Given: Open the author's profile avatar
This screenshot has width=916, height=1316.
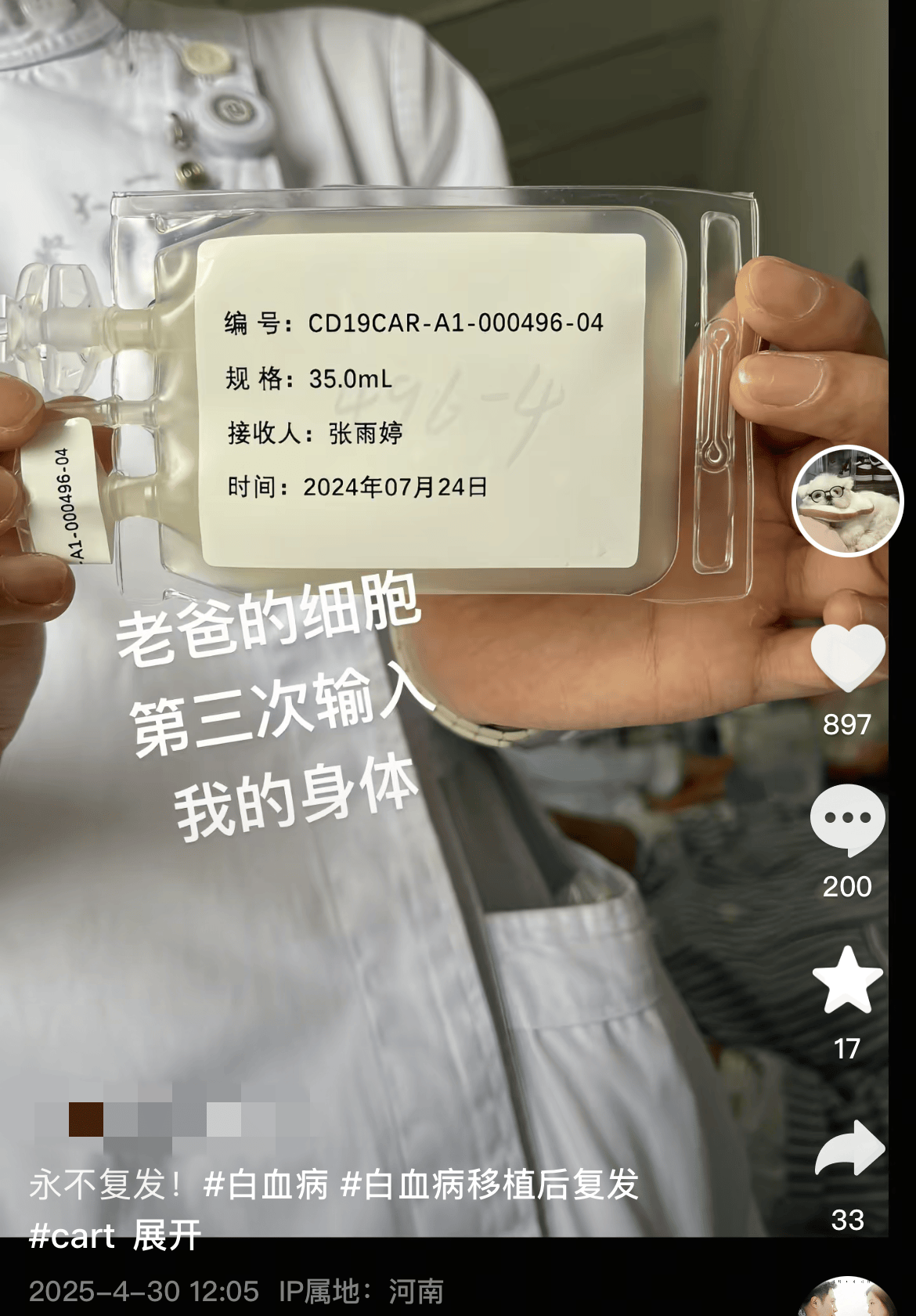Looking at the screenshot, I should coord(848,501).
